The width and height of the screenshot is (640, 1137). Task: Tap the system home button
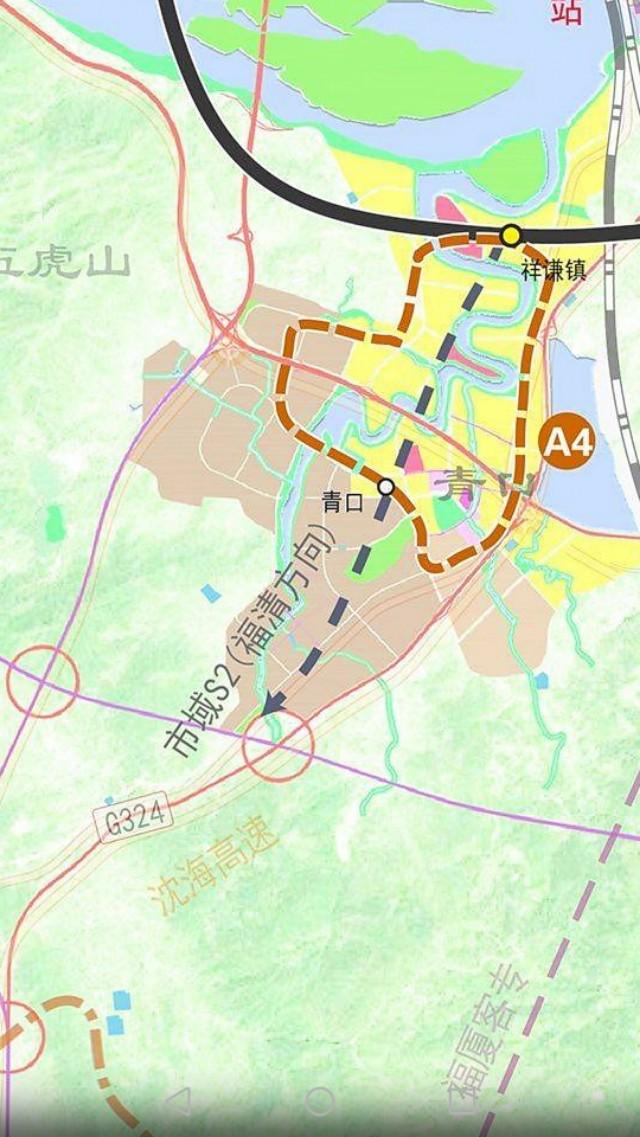(320, 1101)
